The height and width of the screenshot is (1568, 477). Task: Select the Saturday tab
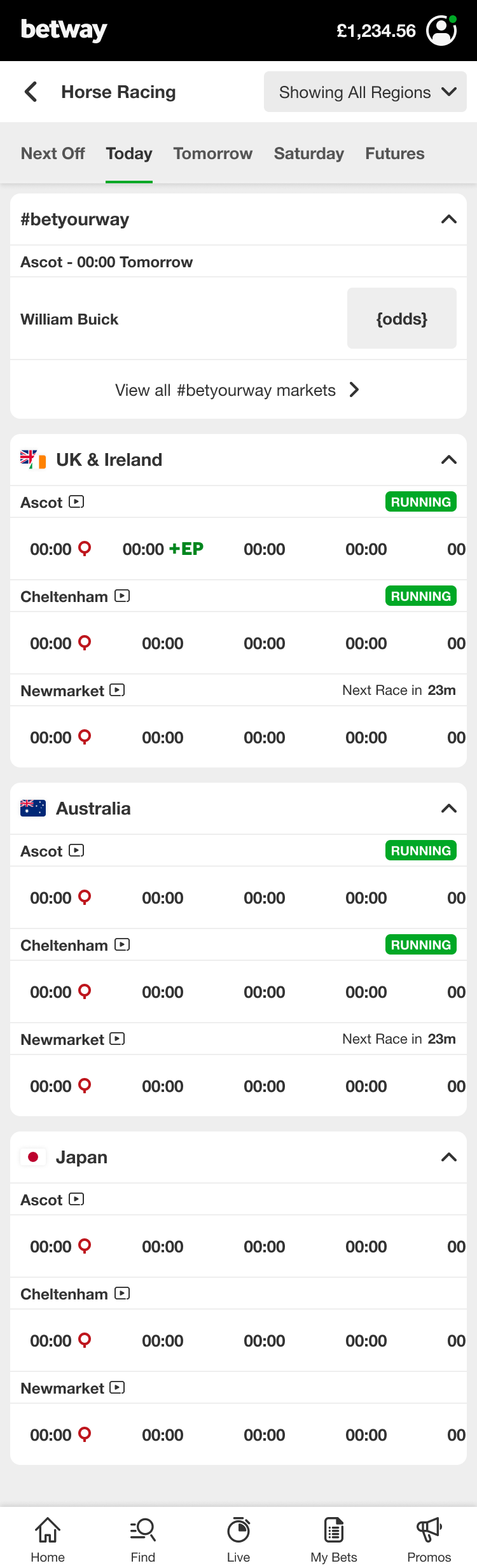[x=308, y=153]
